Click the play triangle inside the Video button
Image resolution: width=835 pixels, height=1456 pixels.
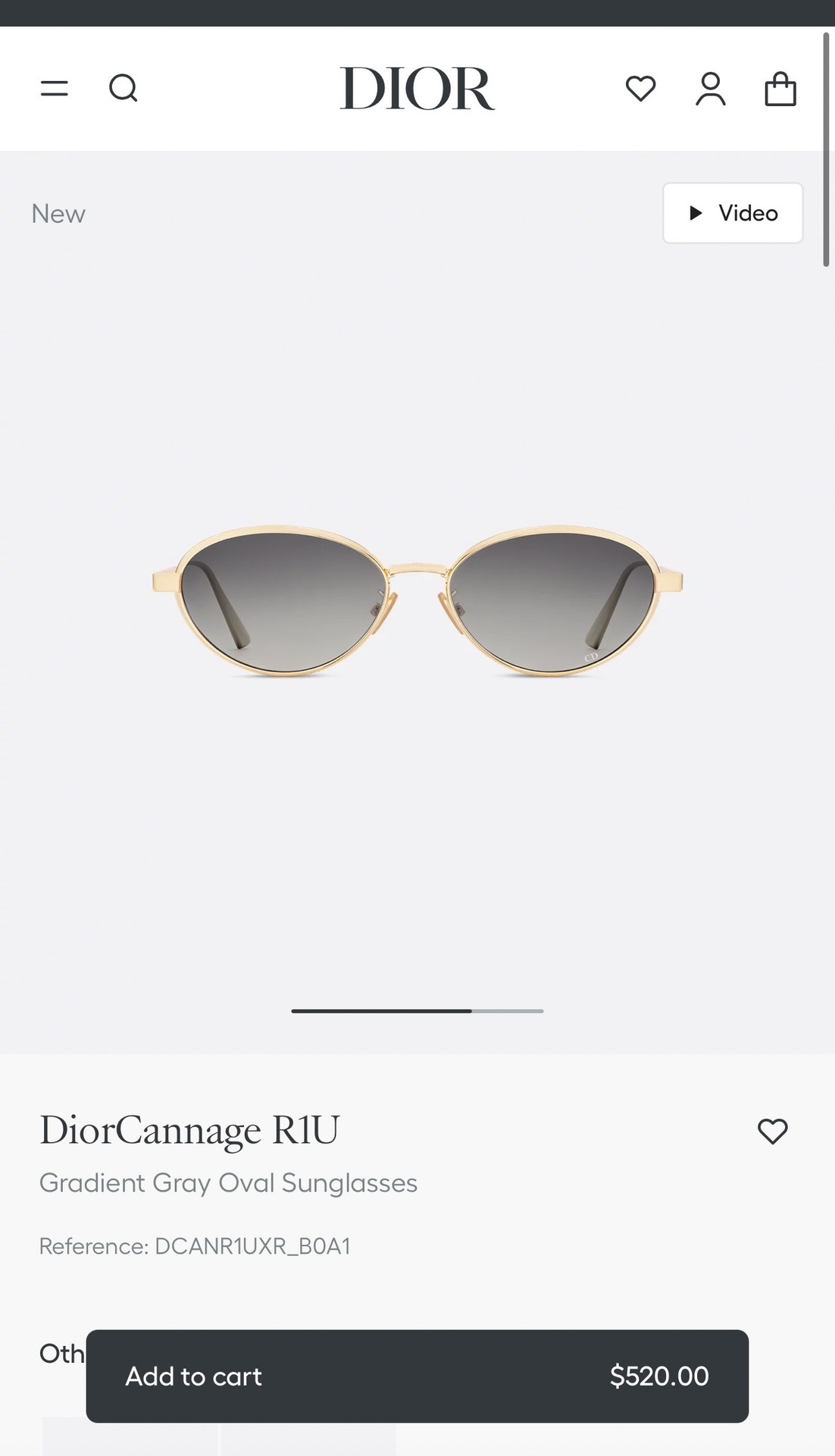[x=696, y=213]
